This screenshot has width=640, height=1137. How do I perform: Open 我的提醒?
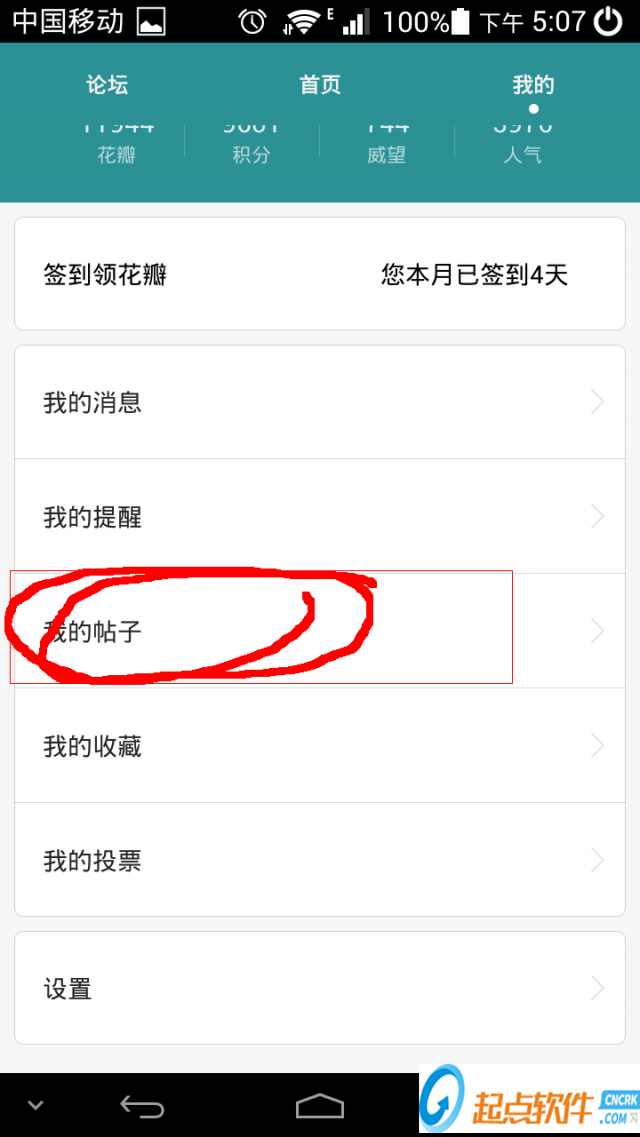click(x=320, y=517)
